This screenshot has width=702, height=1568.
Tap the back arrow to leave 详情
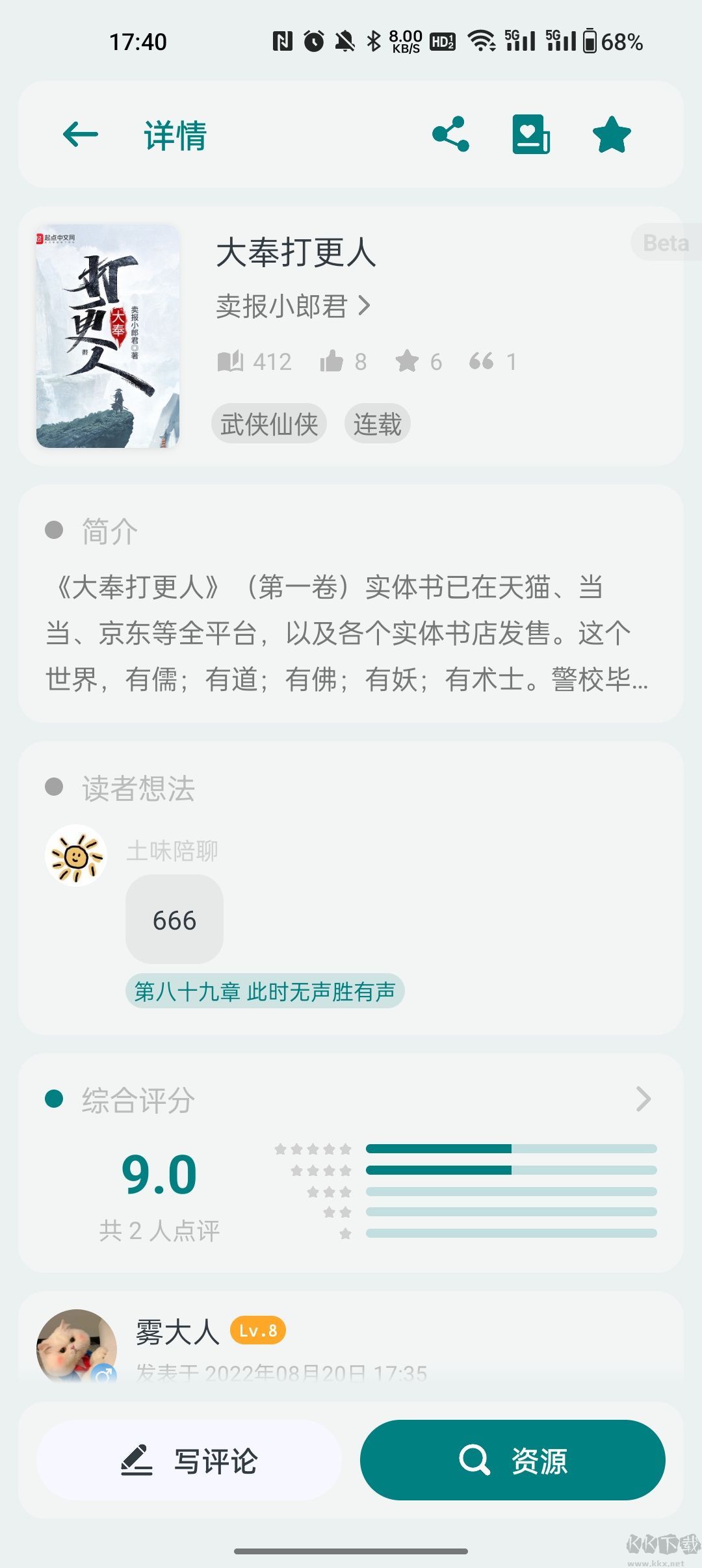[79, 135]
